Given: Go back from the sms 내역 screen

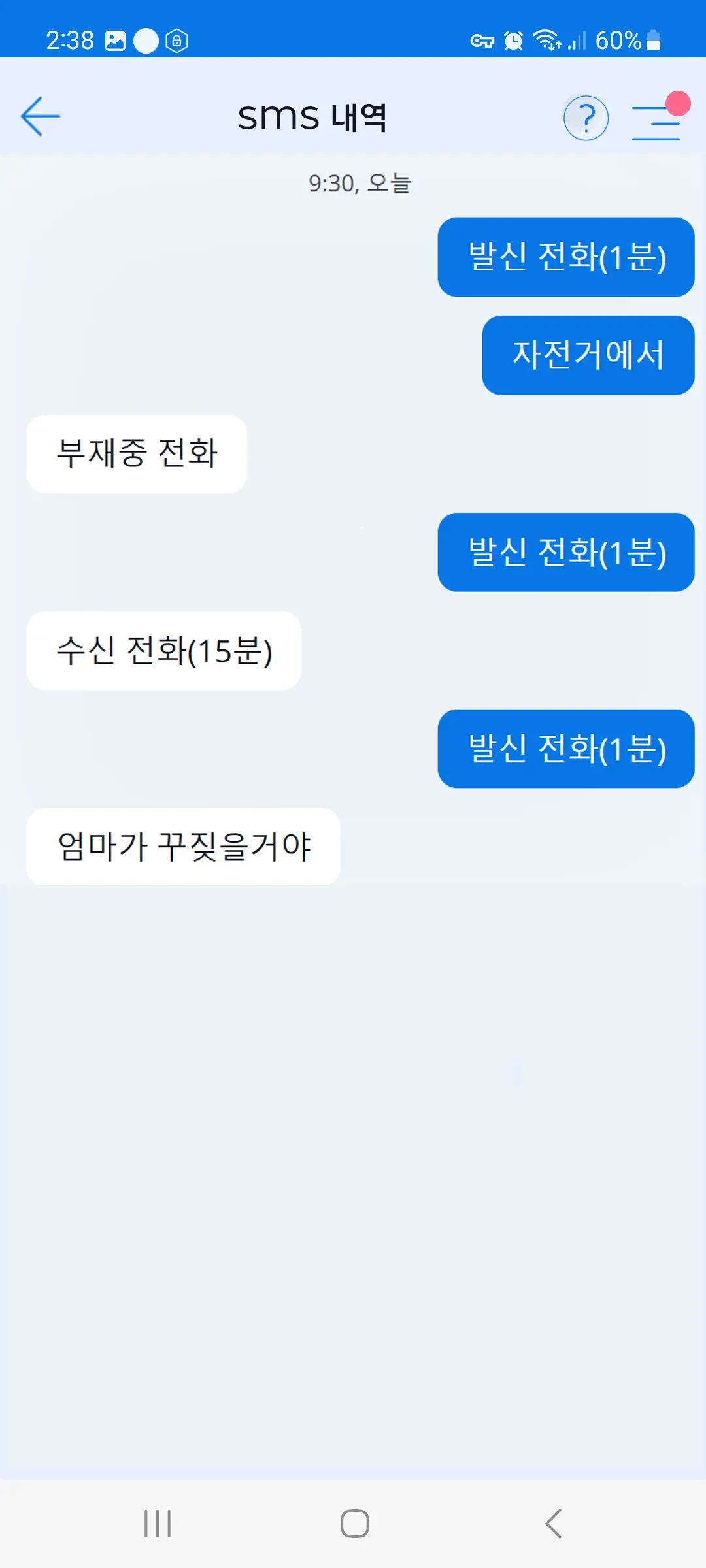Looking at the screenshot, I should (41, 117).
